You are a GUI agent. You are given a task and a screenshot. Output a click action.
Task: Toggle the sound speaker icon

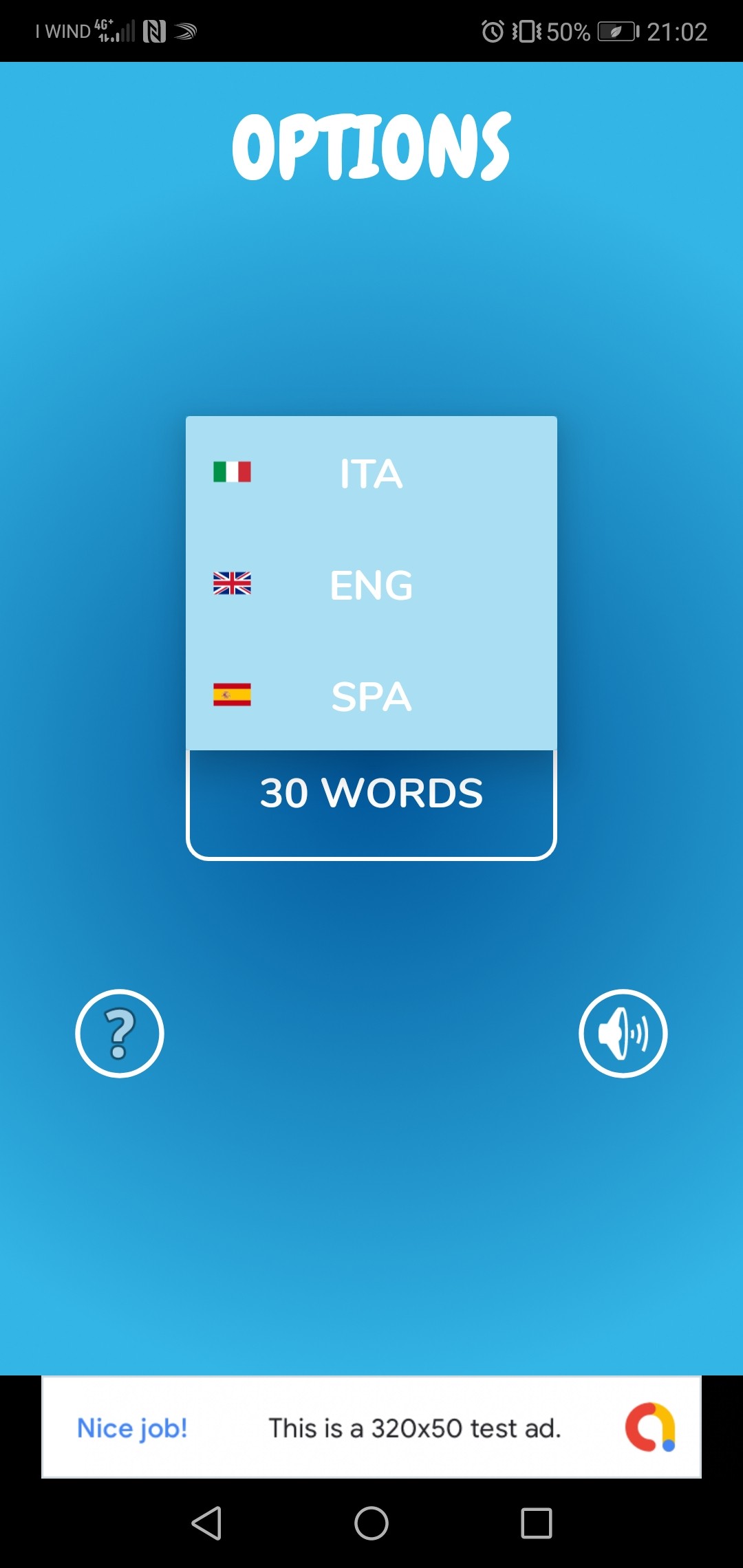click(x=623, y=1033)
